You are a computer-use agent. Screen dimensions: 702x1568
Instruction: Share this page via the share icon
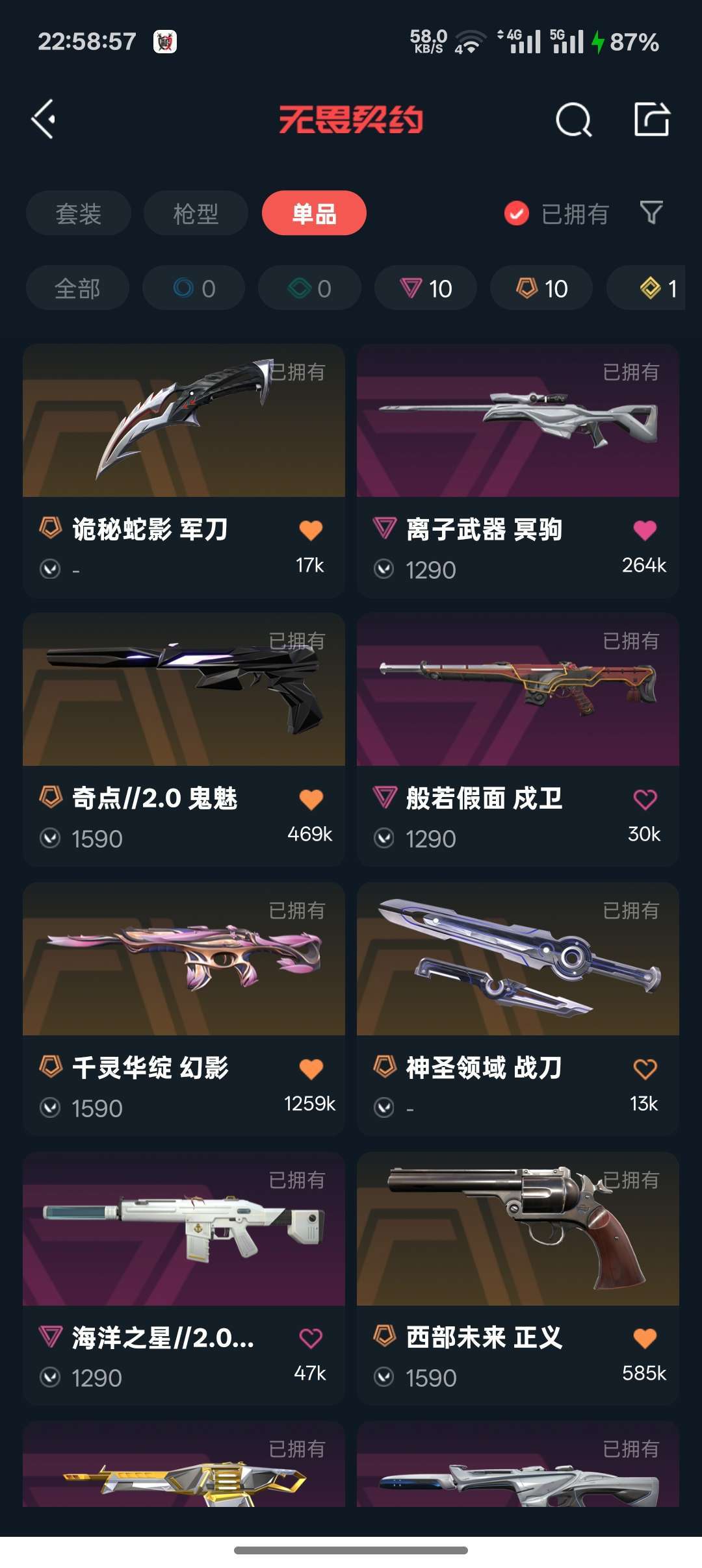tap(652, 119)
